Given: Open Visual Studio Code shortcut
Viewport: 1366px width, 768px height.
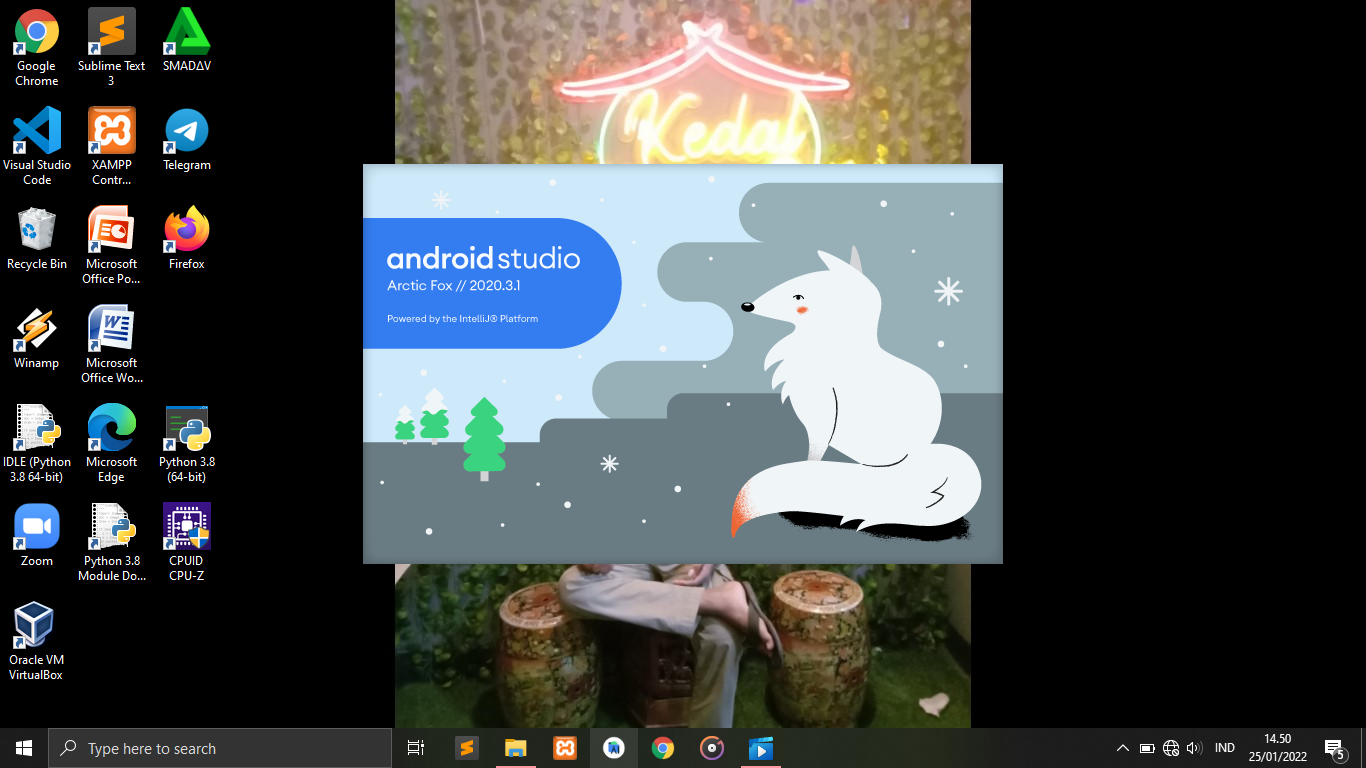Looking at the screenshot, I should pyautogui.click(x=37, y=131).
